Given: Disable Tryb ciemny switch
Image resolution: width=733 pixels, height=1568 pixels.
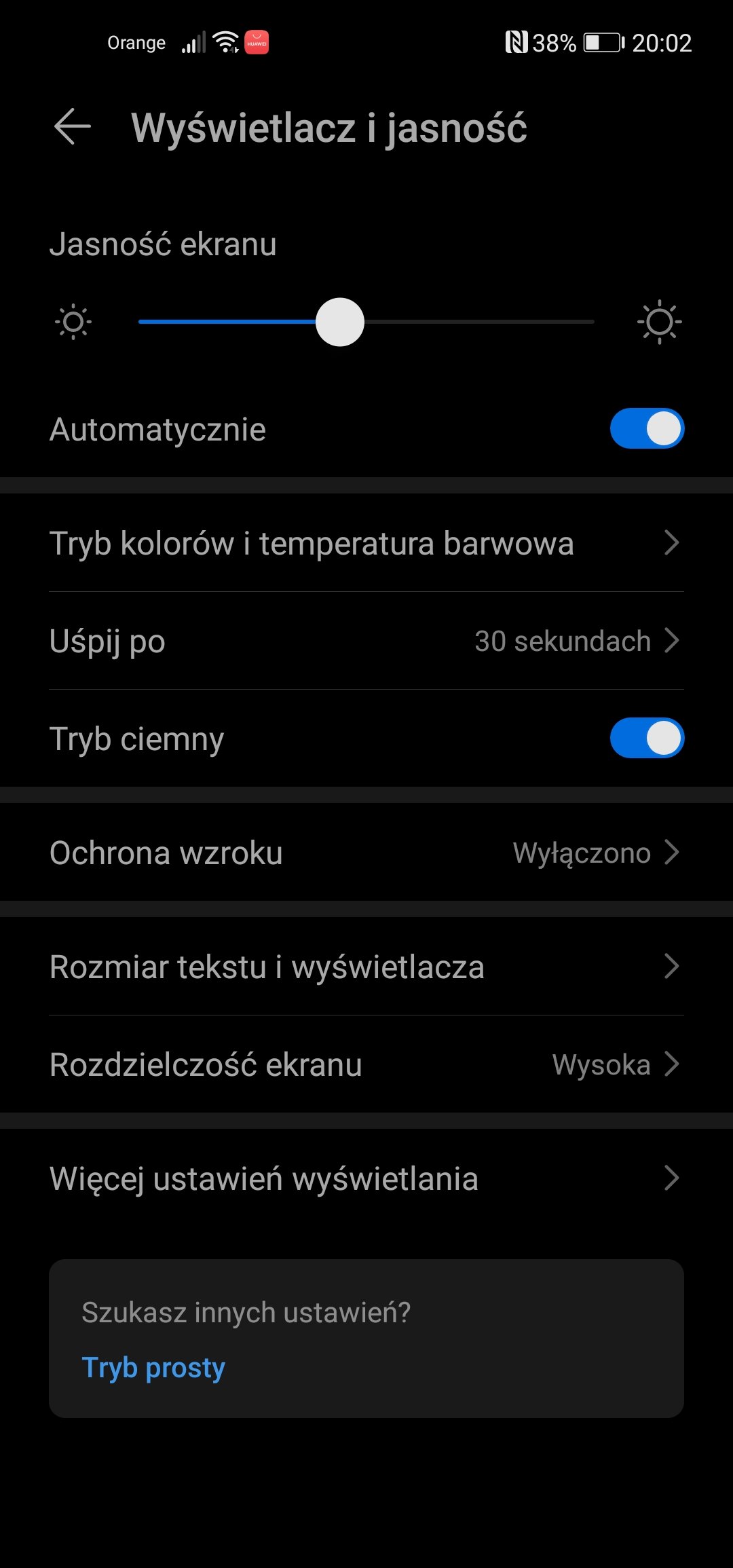Looking at the screenshot, I should pos(647,739).
